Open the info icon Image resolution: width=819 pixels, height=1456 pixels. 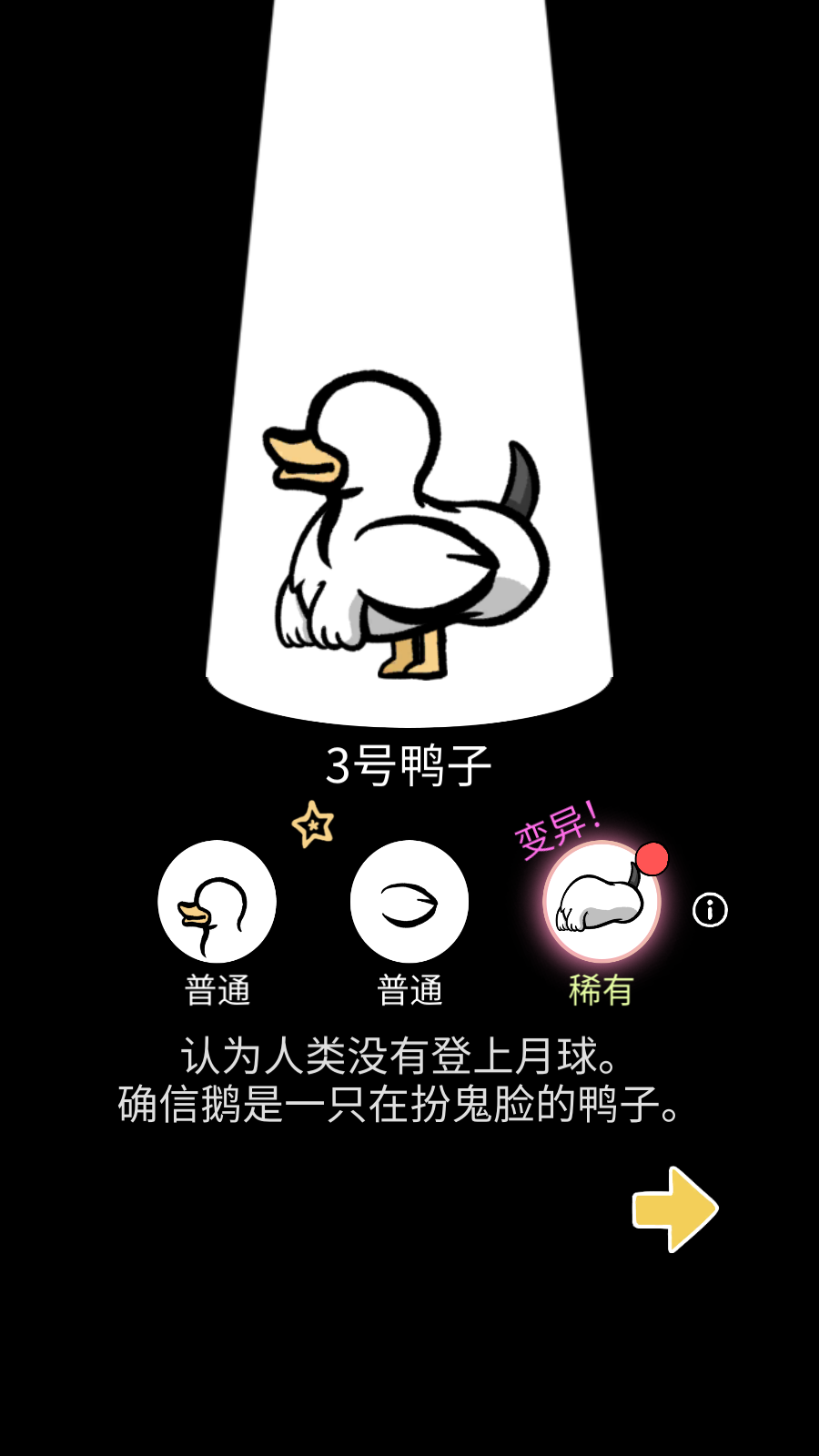coord(710,909)
